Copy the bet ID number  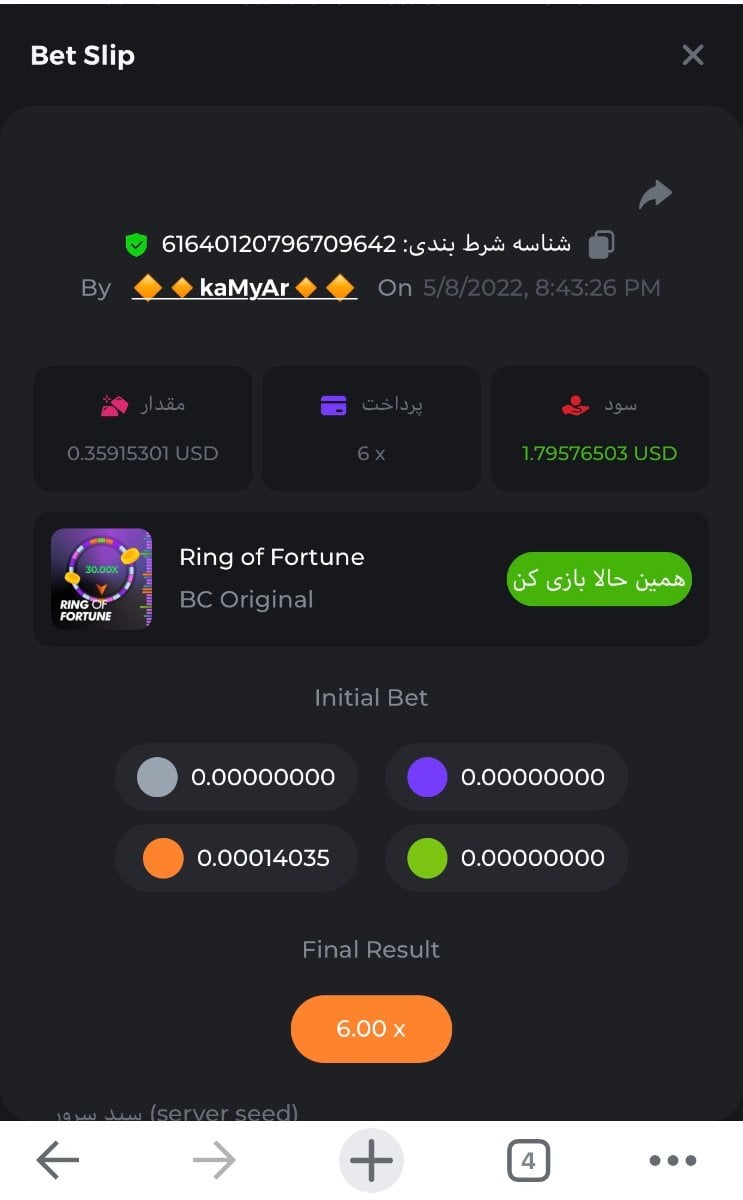(601, 244)
